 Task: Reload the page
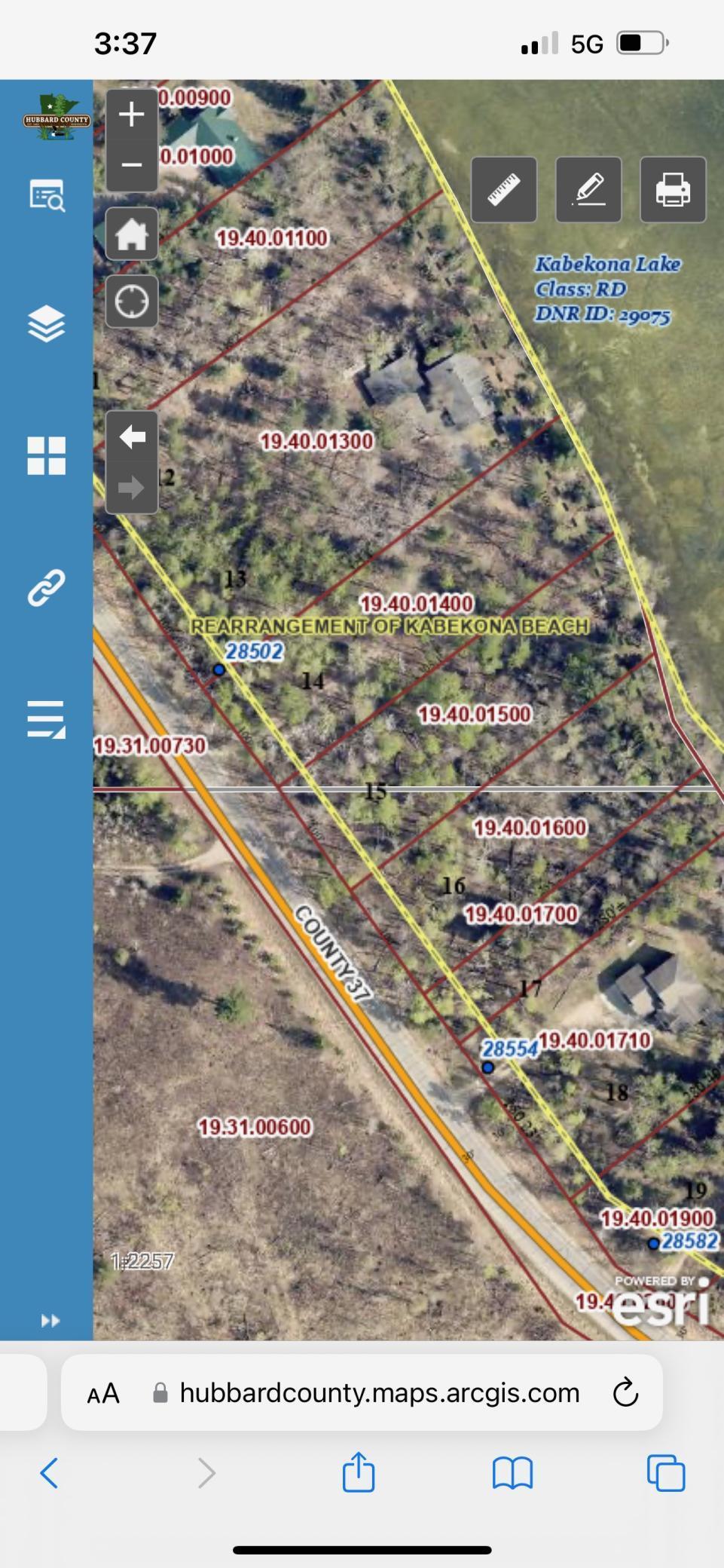(x=625, y=1392)
